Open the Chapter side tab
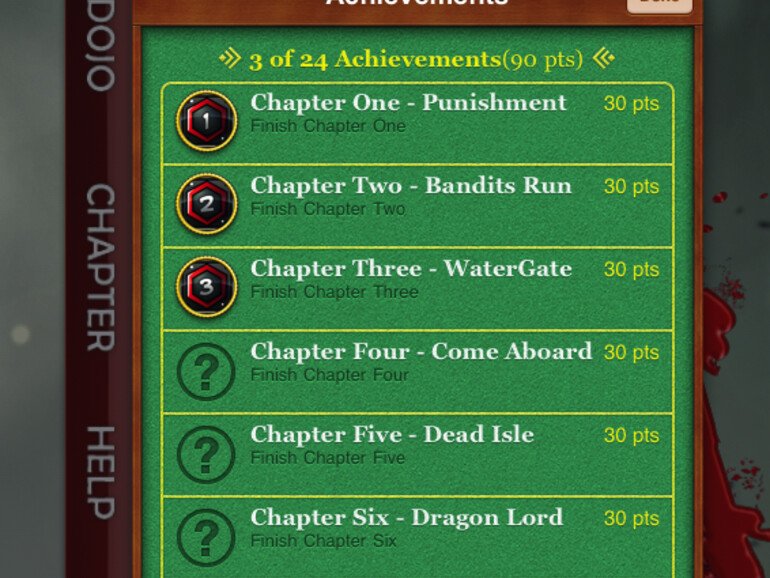Screen dimensions: 770x578 click(x=99, y=267)
